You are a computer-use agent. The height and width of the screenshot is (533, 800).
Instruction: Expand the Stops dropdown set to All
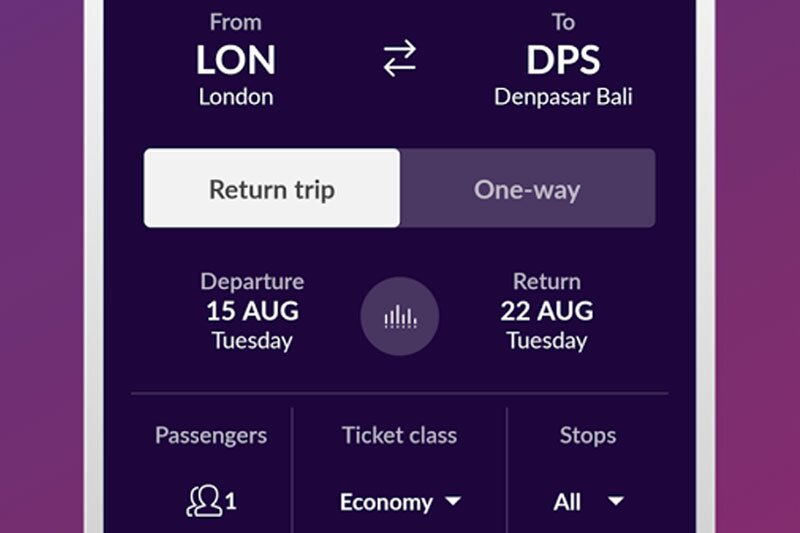(588, 501)
